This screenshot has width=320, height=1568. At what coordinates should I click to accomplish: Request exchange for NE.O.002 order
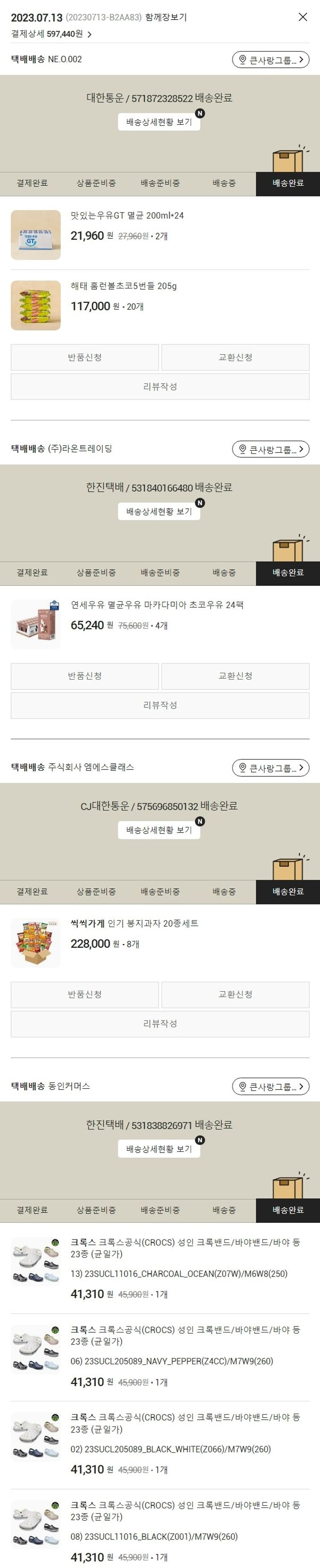tap(235, 357)
